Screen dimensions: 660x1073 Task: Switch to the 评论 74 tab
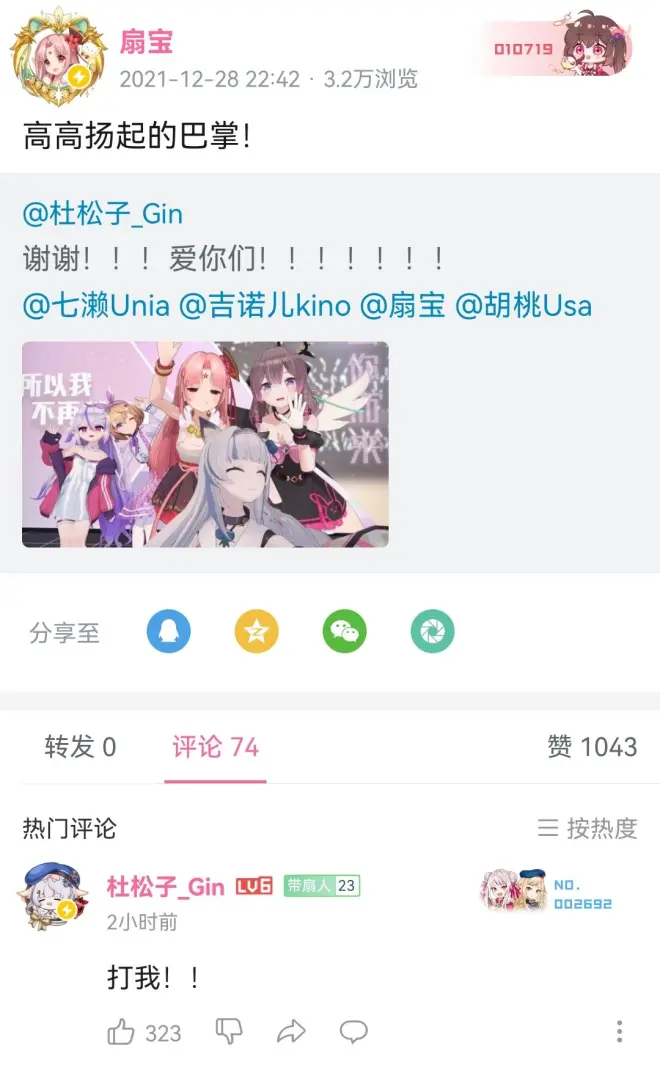pyautogui.click(x=215, y=747)
